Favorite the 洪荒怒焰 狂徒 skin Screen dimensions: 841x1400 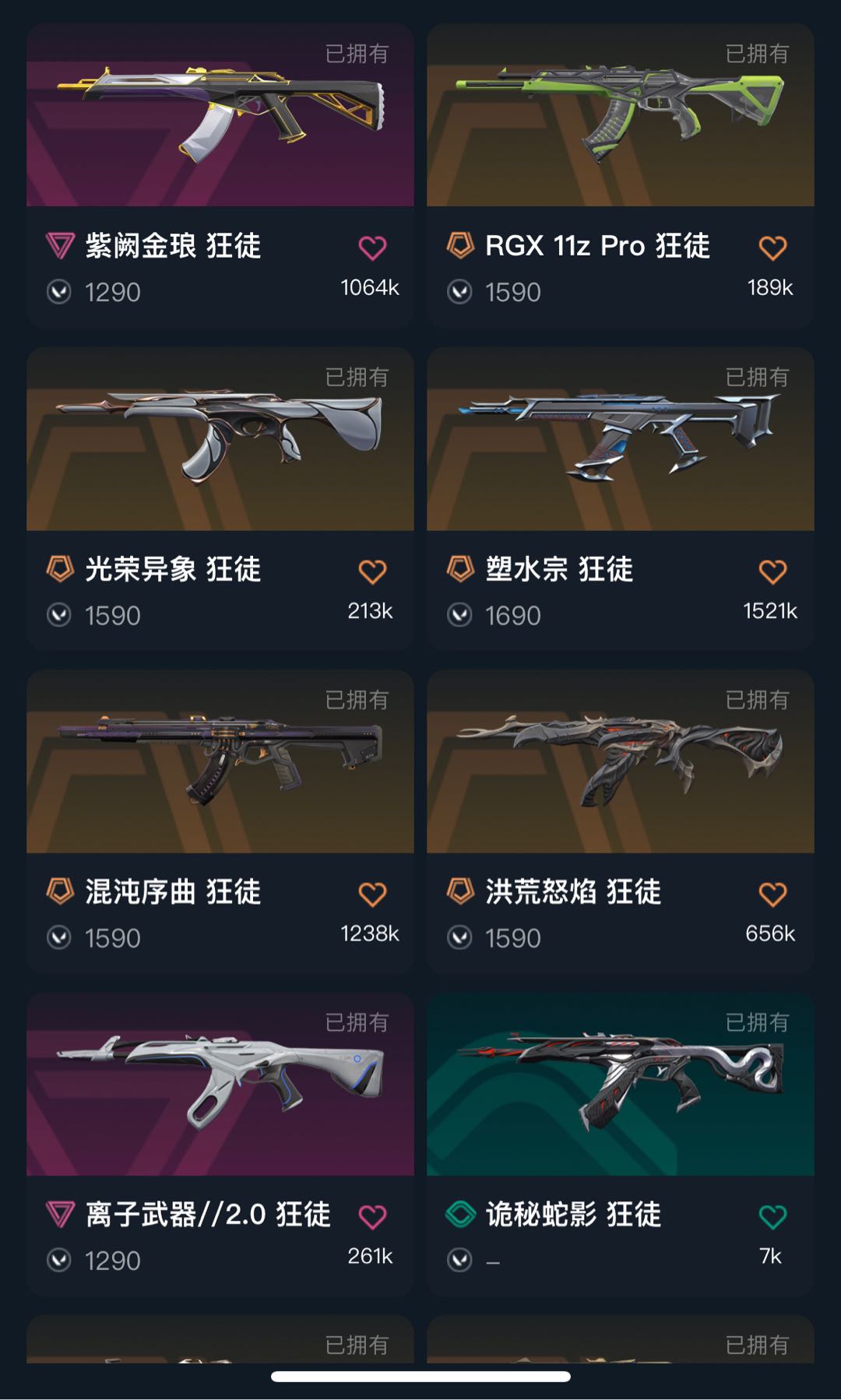tap(772, 894)
